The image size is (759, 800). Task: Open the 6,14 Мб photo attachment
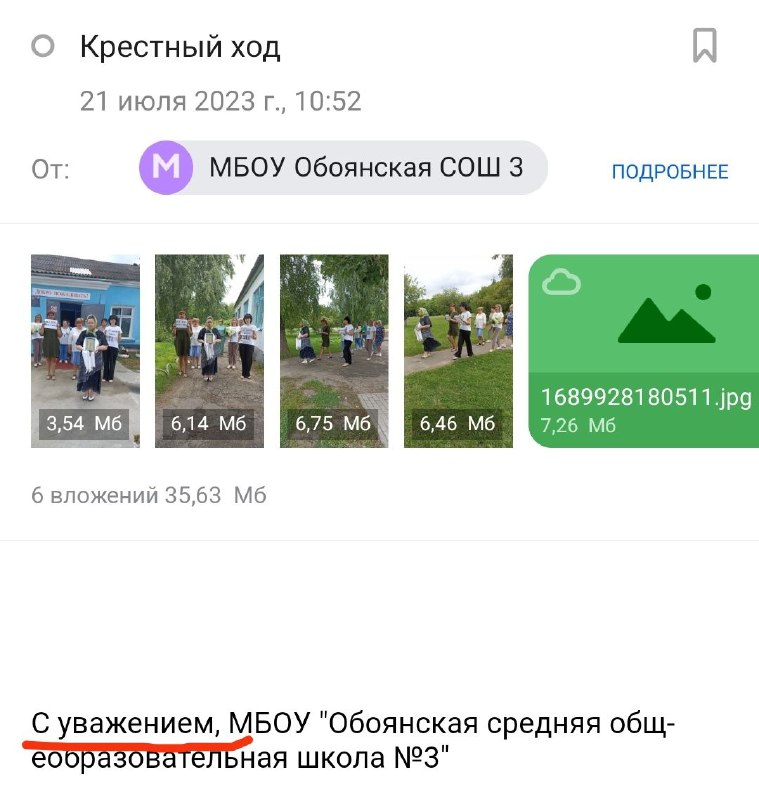[209, 350]
